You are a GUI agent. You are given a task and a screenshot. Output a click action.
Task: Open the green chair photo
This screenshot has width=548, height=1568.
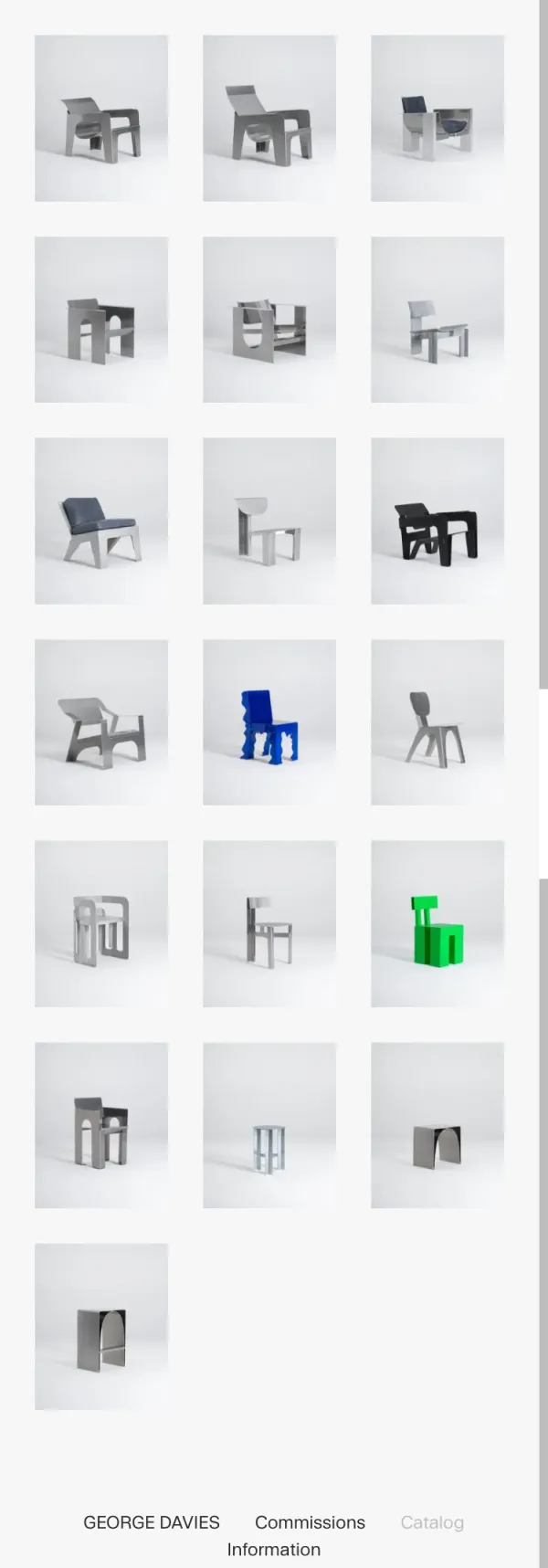click(x=437, y=924)
